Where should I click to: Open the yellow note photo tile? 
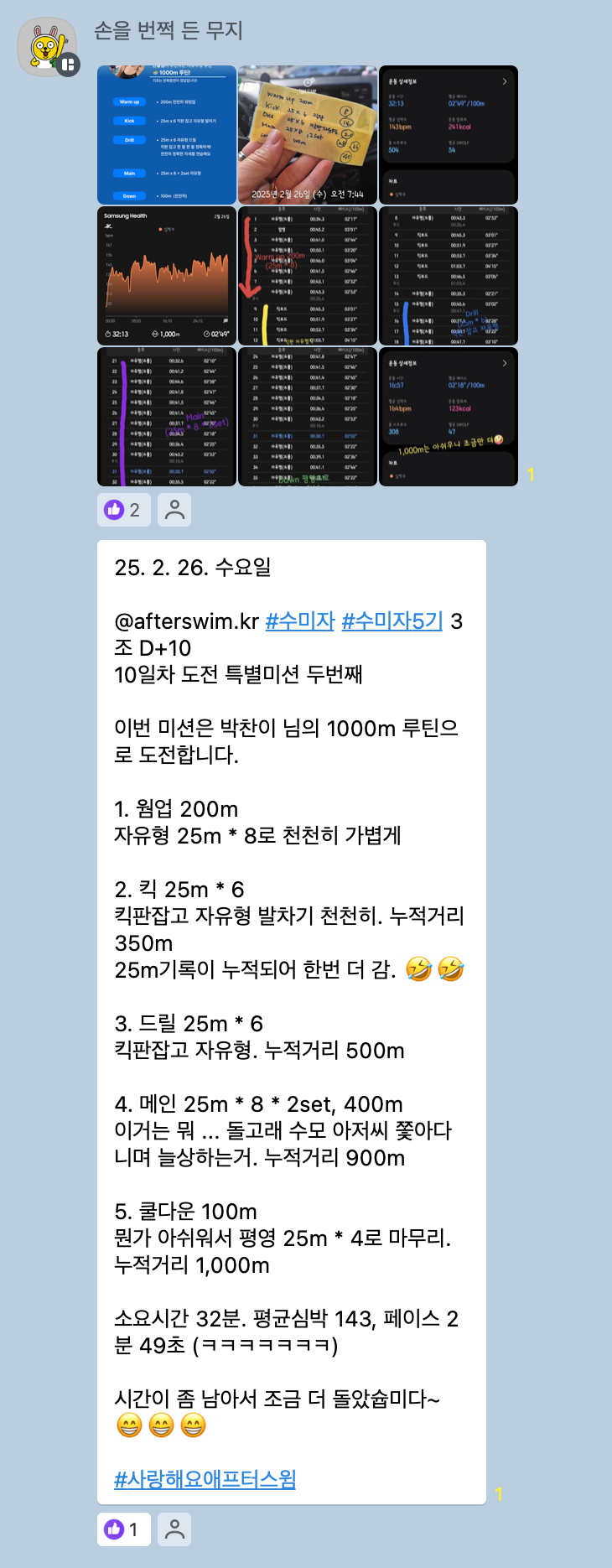coord(308,135)
